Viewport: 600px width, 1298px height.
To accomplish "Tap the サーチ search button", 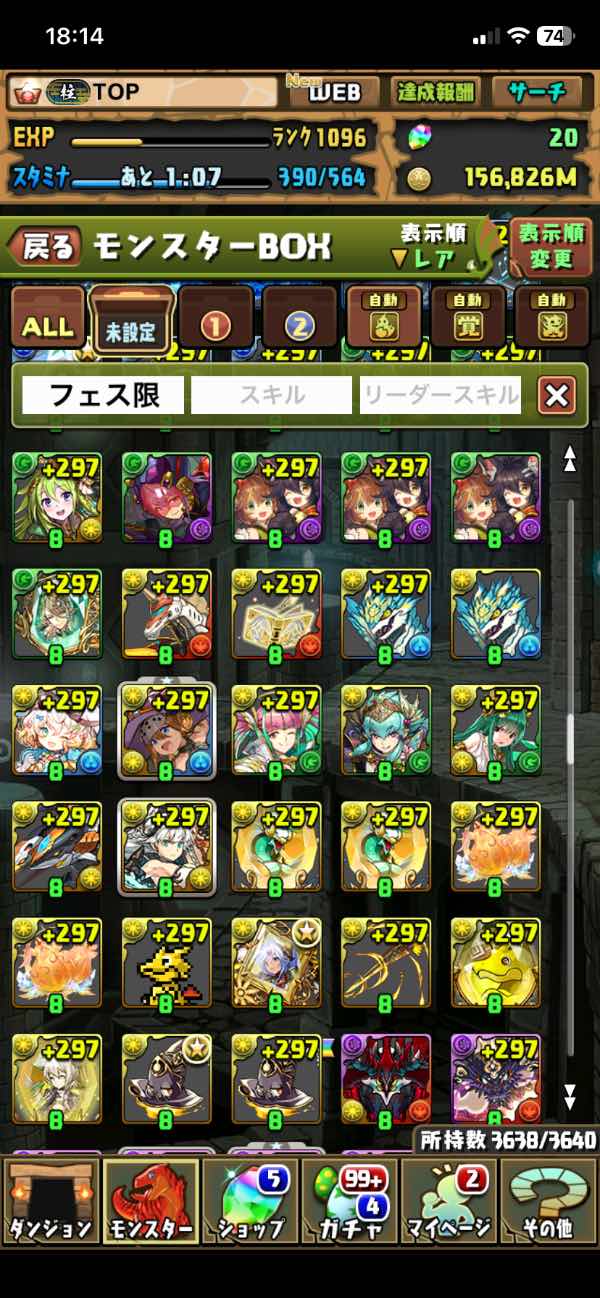I will pyautogui.click(x=537, y=93).
